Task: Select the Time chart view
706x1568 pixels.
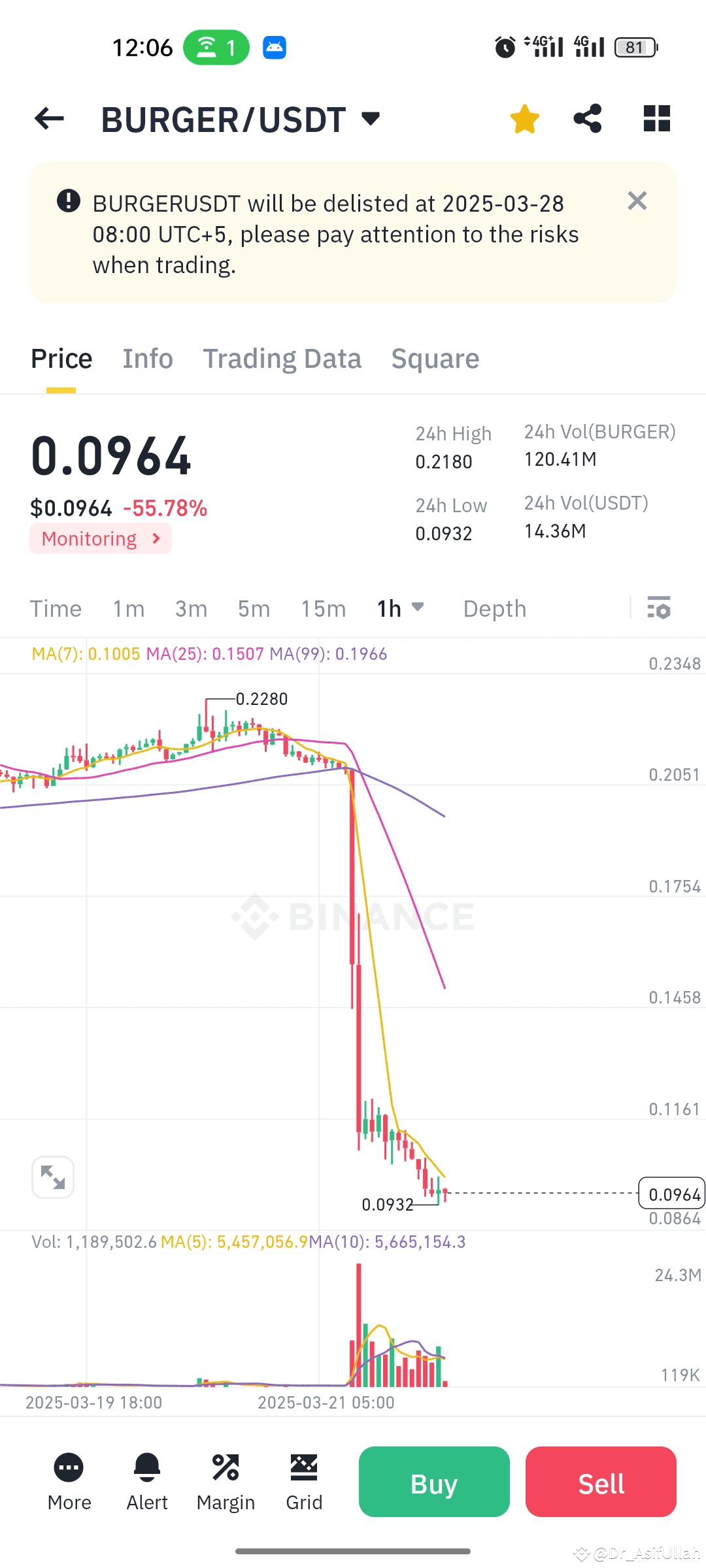Action: tap(56, 609)
